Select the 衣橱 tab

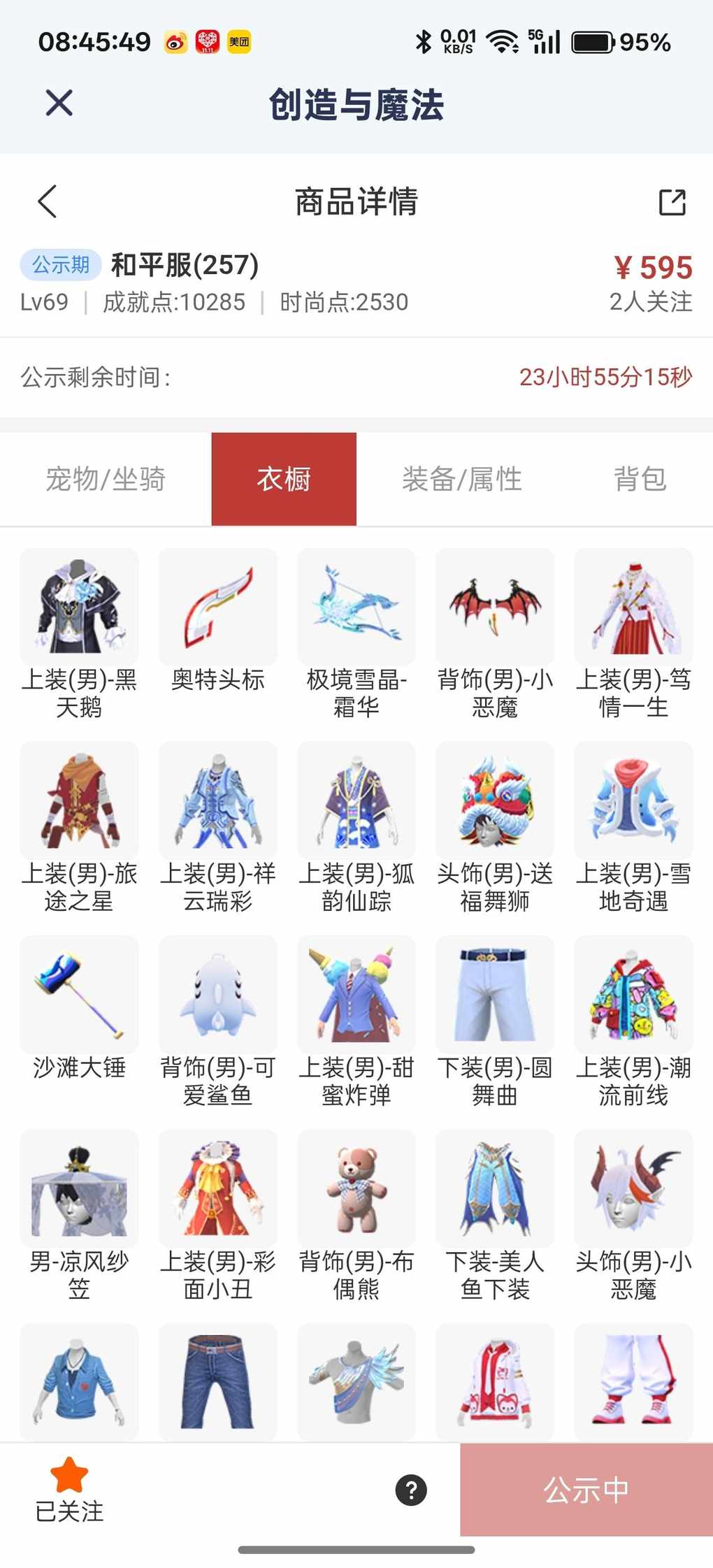click(x=284, y=480)
